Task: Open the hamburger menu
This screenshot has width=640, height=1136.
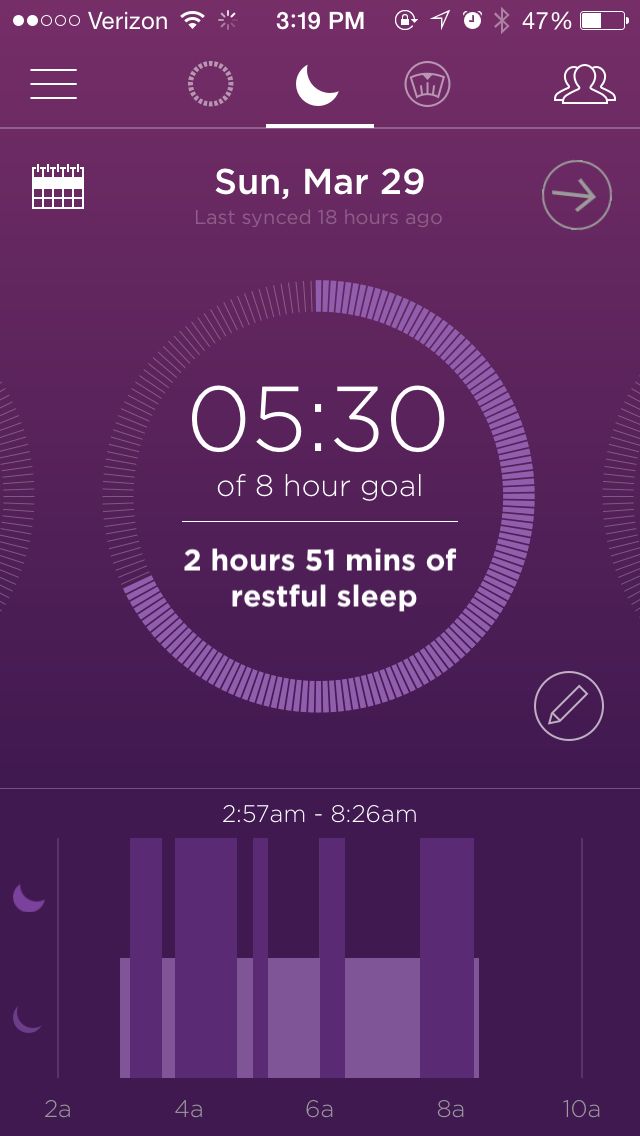Action: click(54, 84)
